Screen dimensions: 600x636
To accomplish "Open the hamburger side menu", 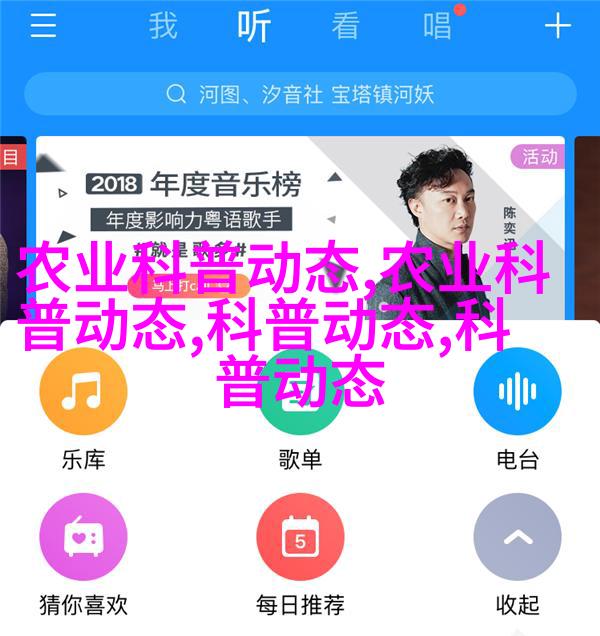I will (42, 27).
